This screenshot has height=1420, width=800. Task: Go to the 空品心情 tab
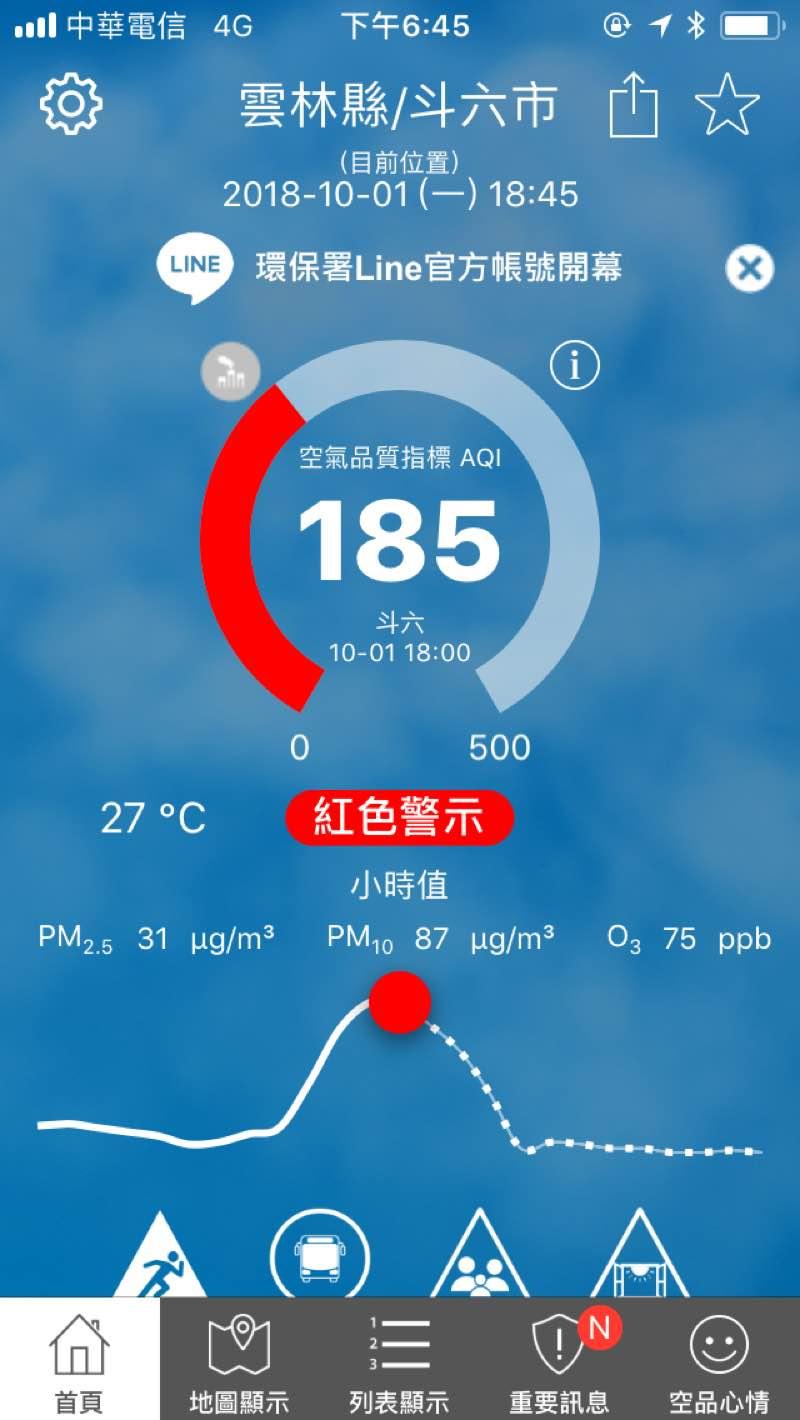(720, 1358)
